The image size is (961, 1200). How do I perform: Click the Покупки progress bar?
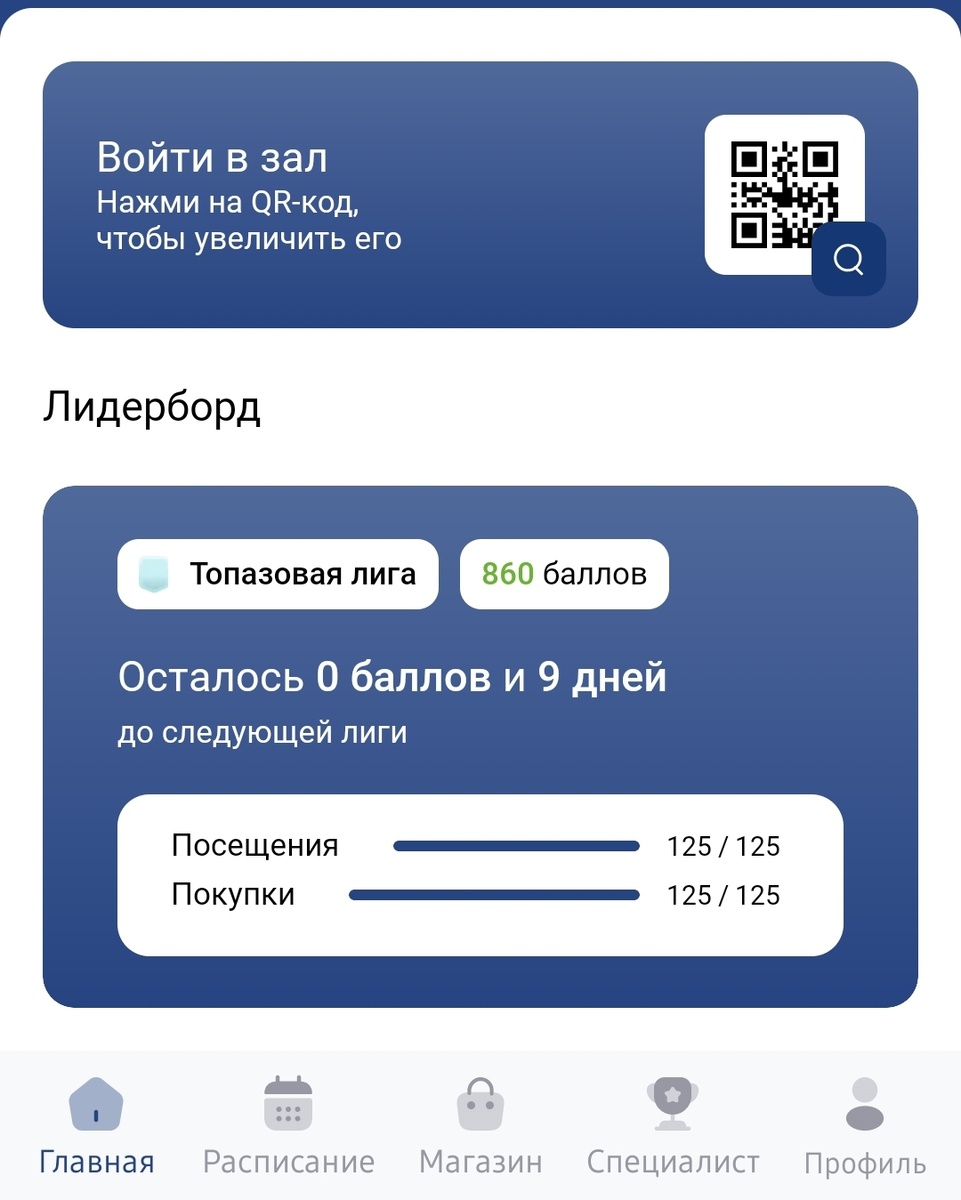[x=492, y=895]
